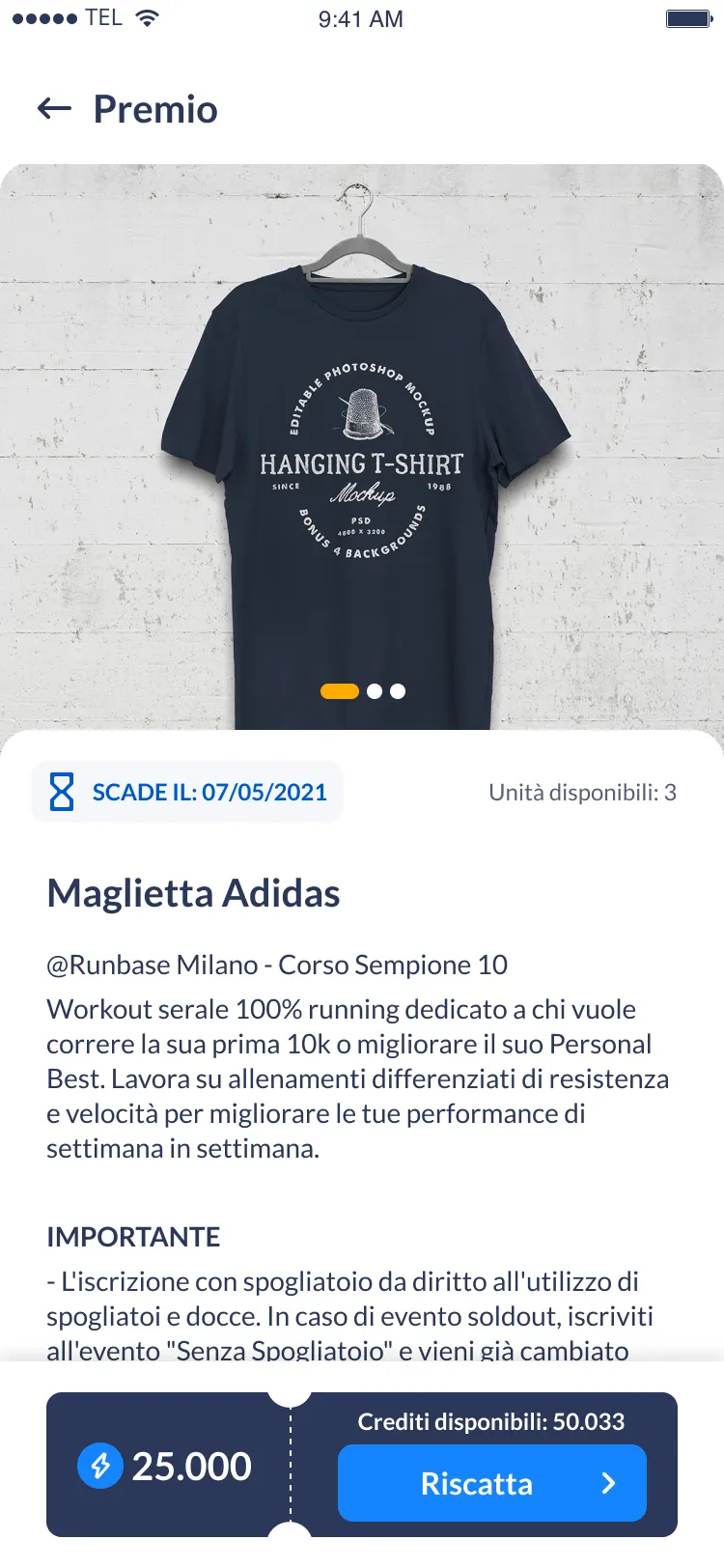Image resolution: width=724 pixels, height=1568 pixels.
Task: Tap the blue lightning credits icon
Action: [x=100, y=1466]
